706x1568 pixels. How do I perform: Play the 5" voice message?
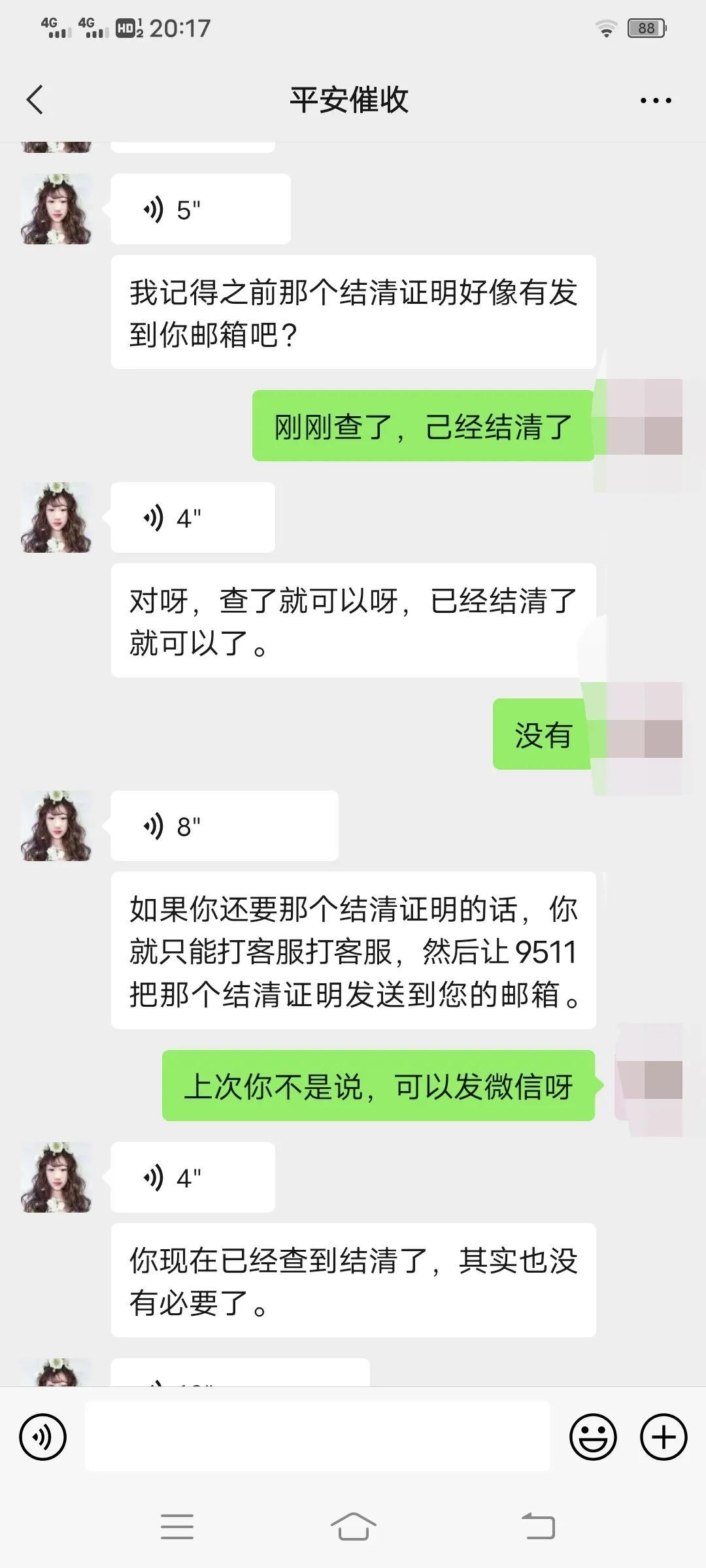click(x=200, y=210)
